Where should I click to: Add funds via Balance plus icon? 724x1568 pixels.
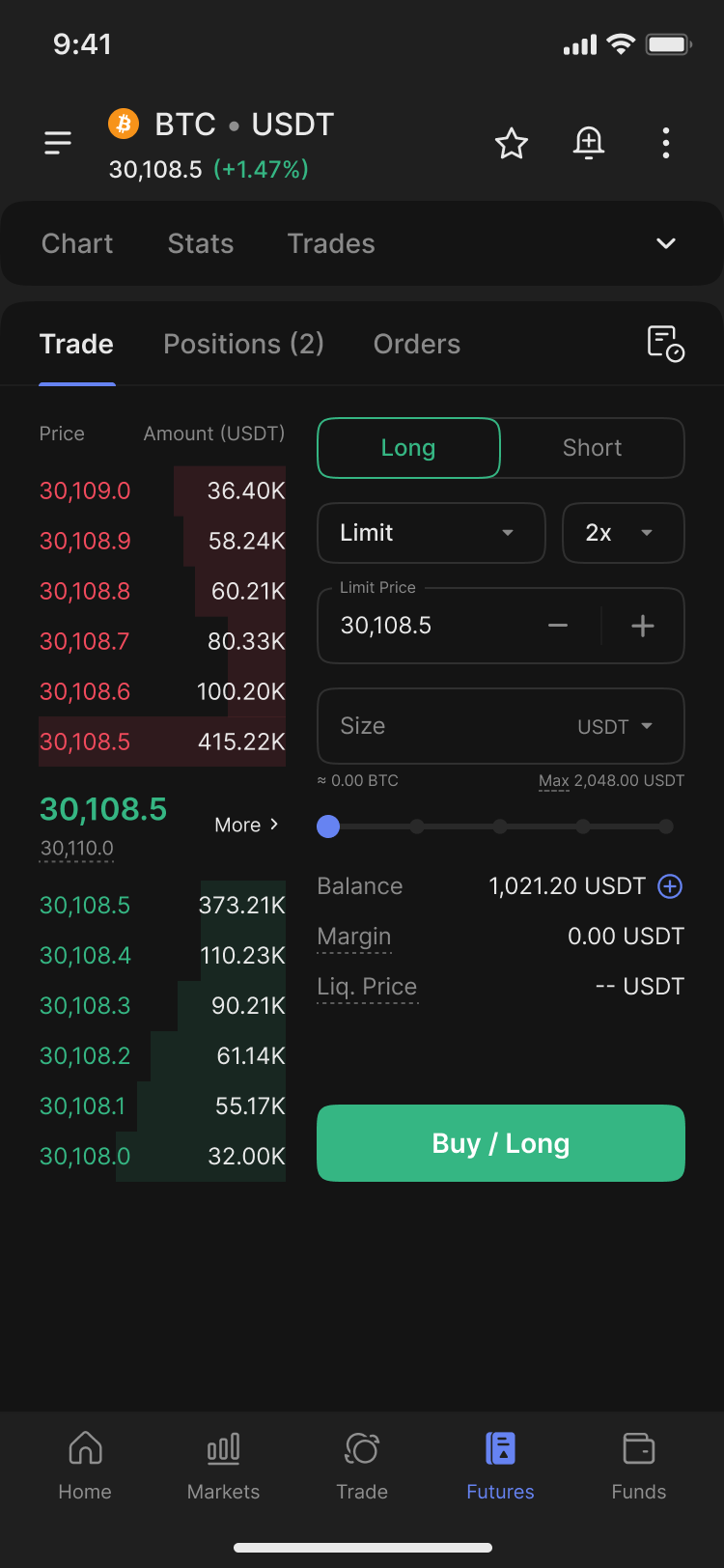pos(670,886)
